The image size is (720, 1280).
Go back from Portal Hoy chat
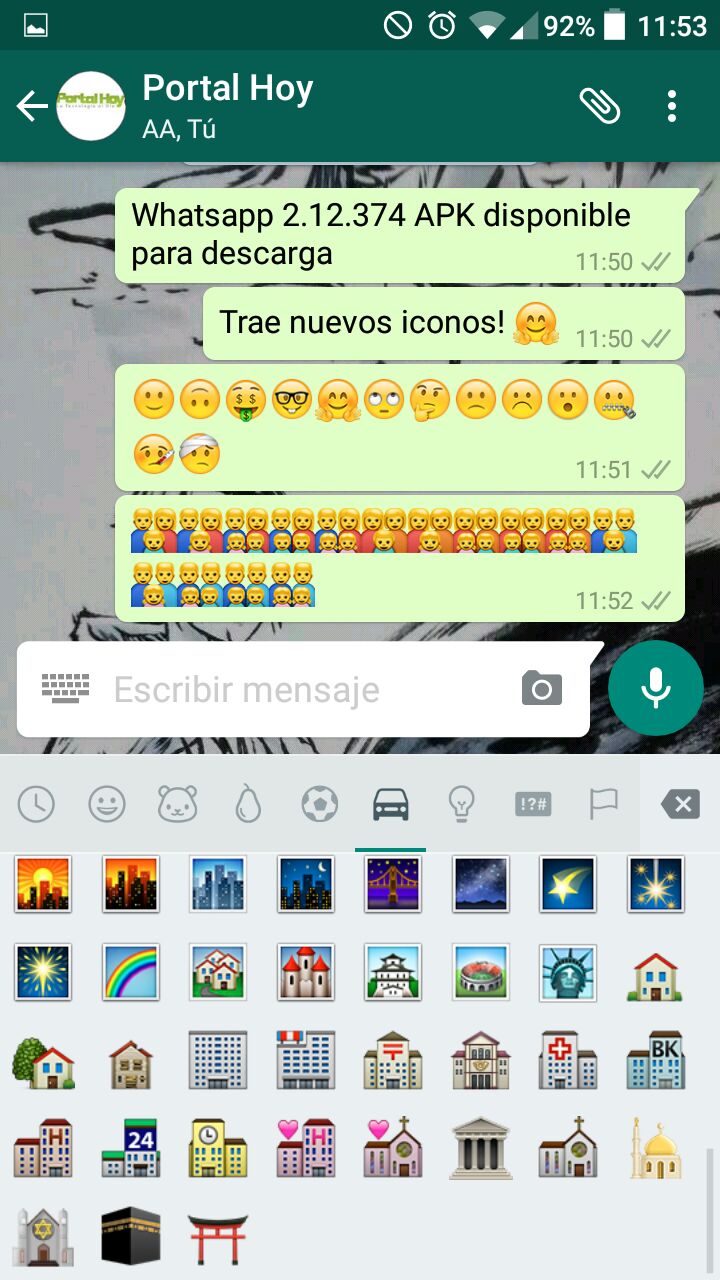click(32, 106)
